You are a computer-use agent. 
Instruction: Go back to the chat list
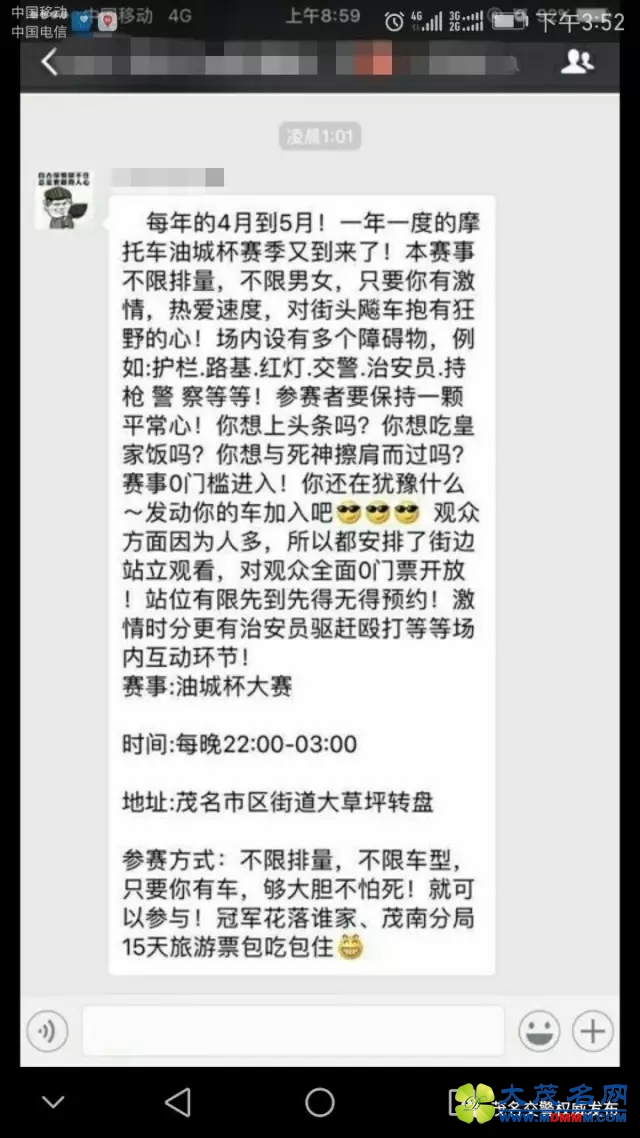[49, 62]
